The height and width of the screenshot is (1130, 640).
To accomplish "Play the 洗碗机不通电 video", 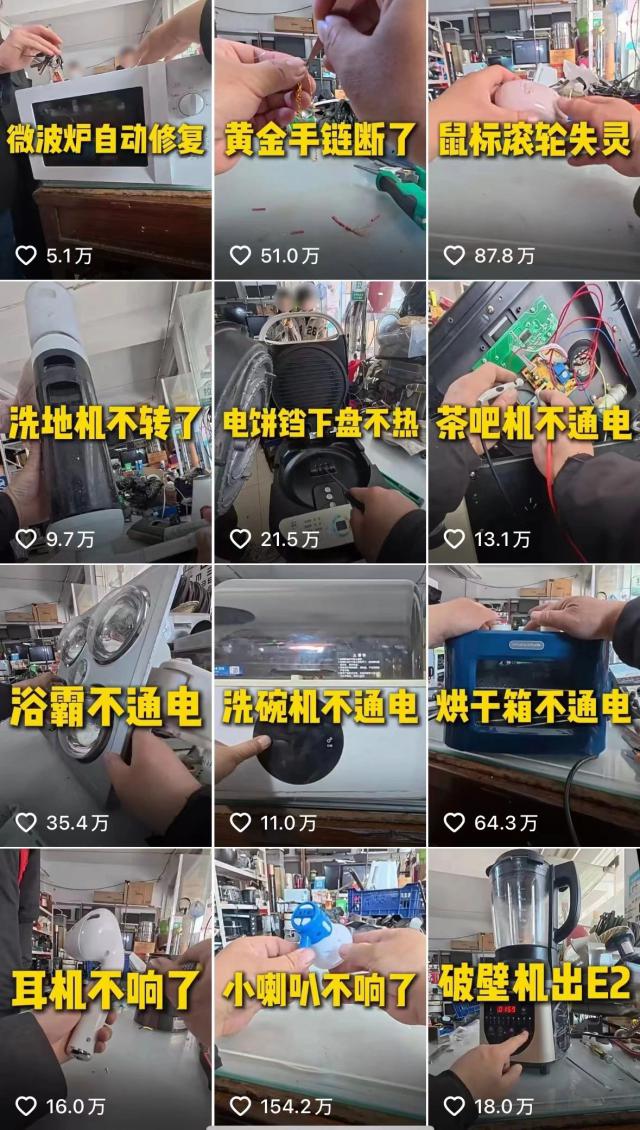I will 320,706.
